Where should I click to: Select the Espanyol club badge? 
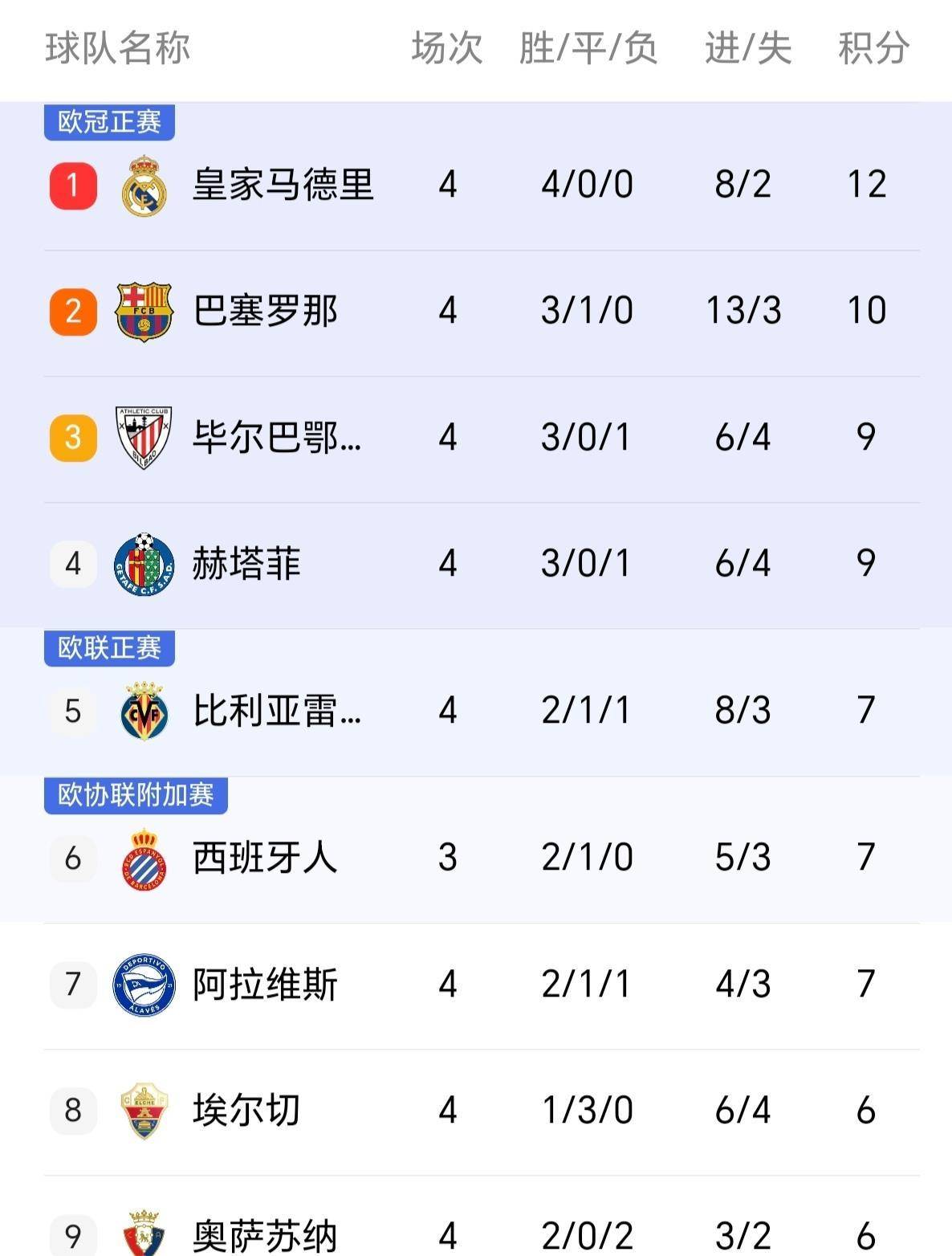tap(143, 857)
